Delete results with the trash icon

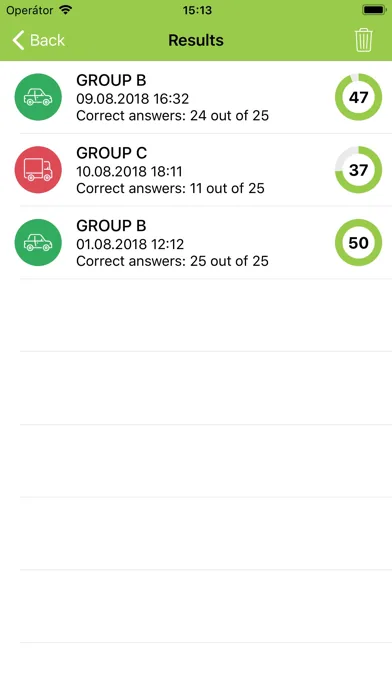click(x=364, y=40)
